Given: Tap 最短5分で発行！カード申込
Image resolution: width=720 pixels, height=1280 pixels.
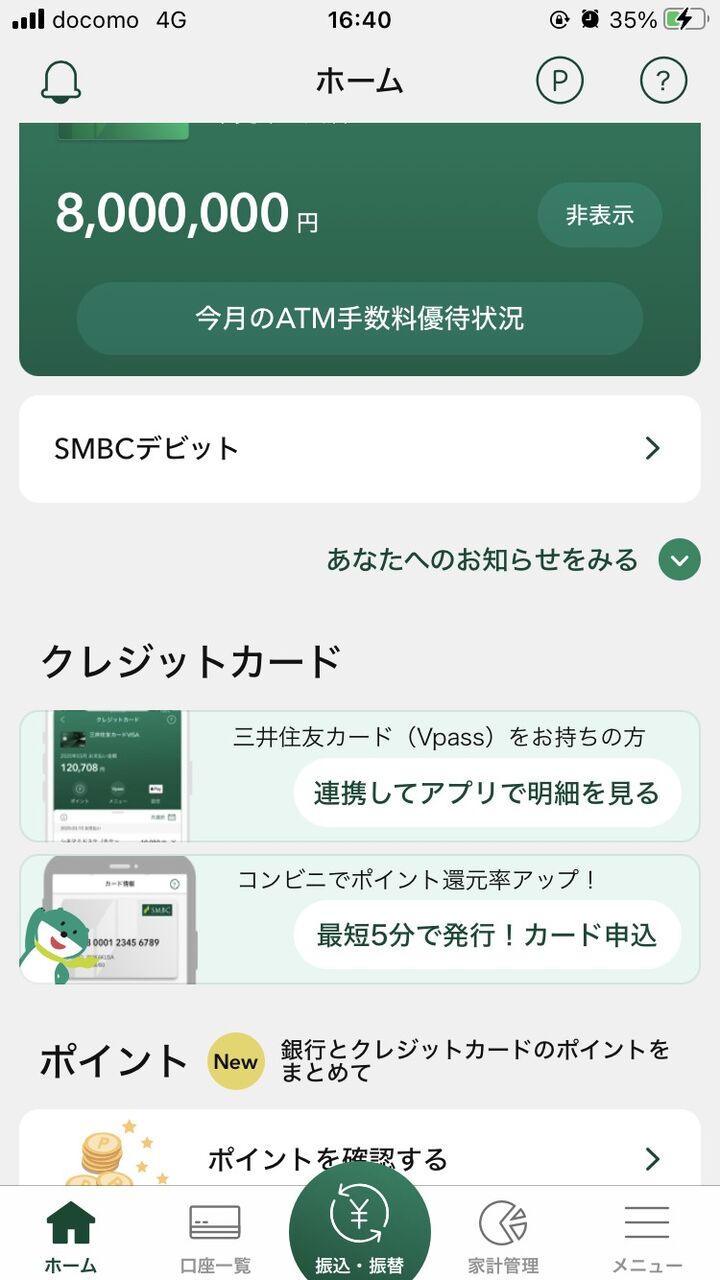Looking at the screenshot, I should click(487, 935).
